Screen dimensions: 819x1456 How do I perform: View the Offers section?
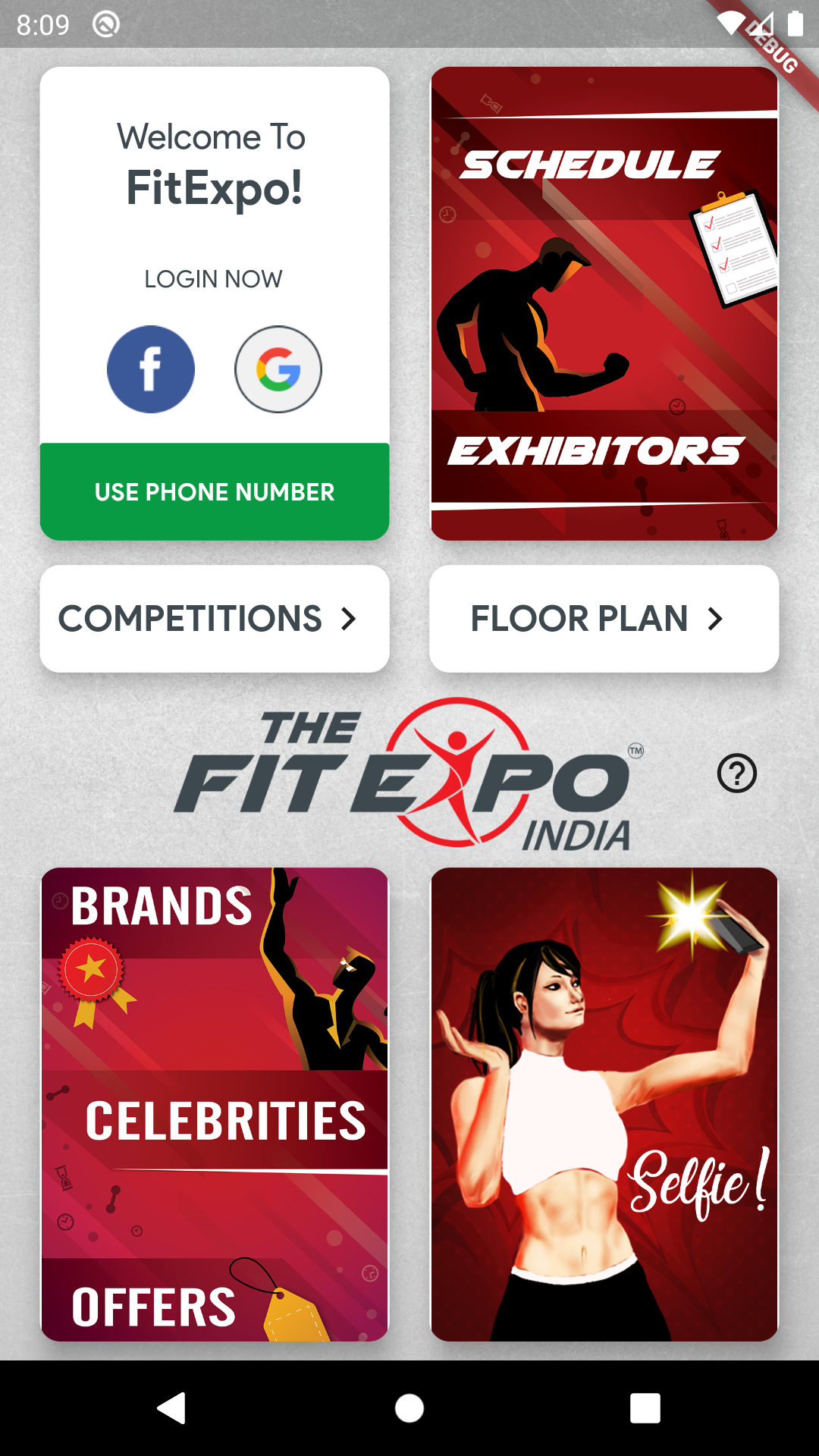click(x=154, y=1307)
